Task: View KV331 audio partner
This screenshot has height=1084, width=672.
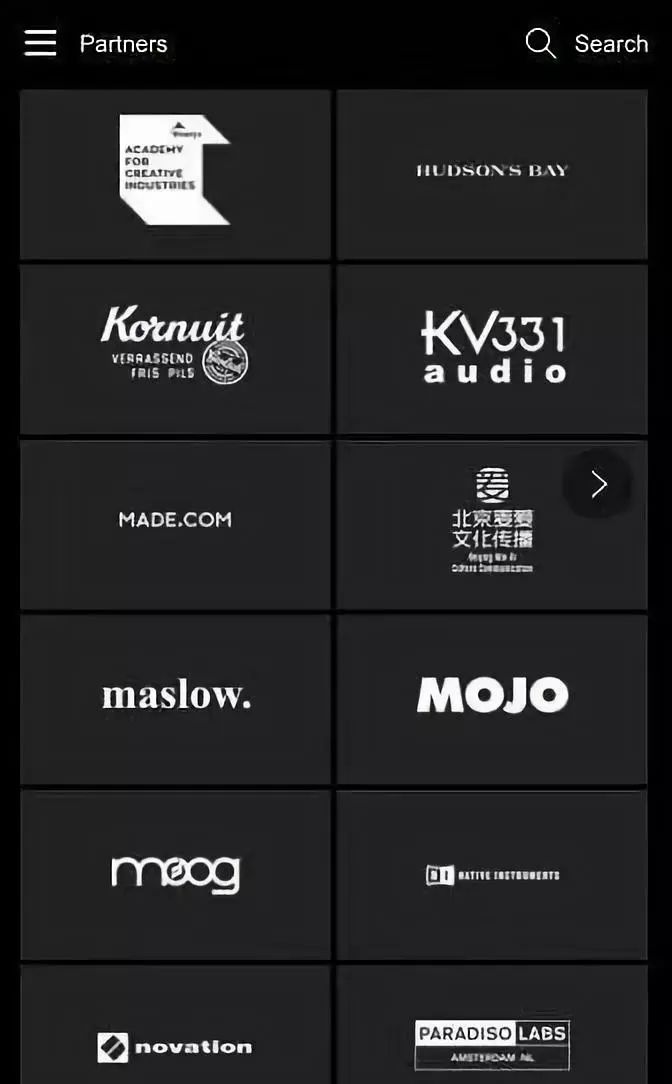Action: pos(492,349)
